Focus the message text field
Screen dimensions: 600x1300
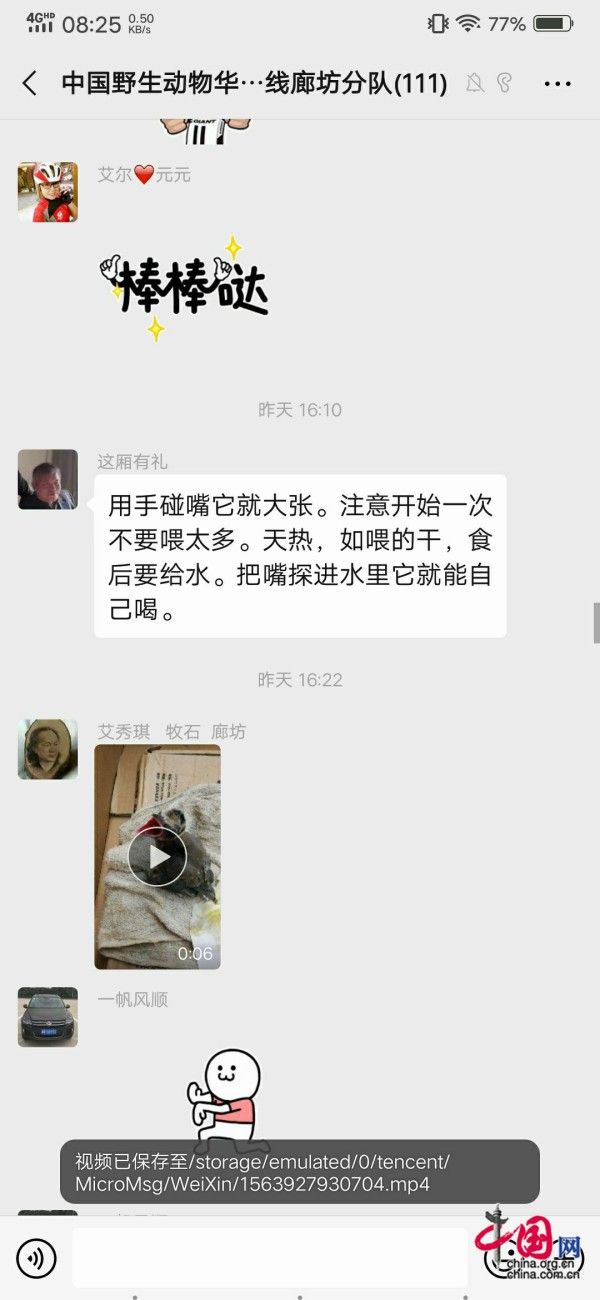270,1258
